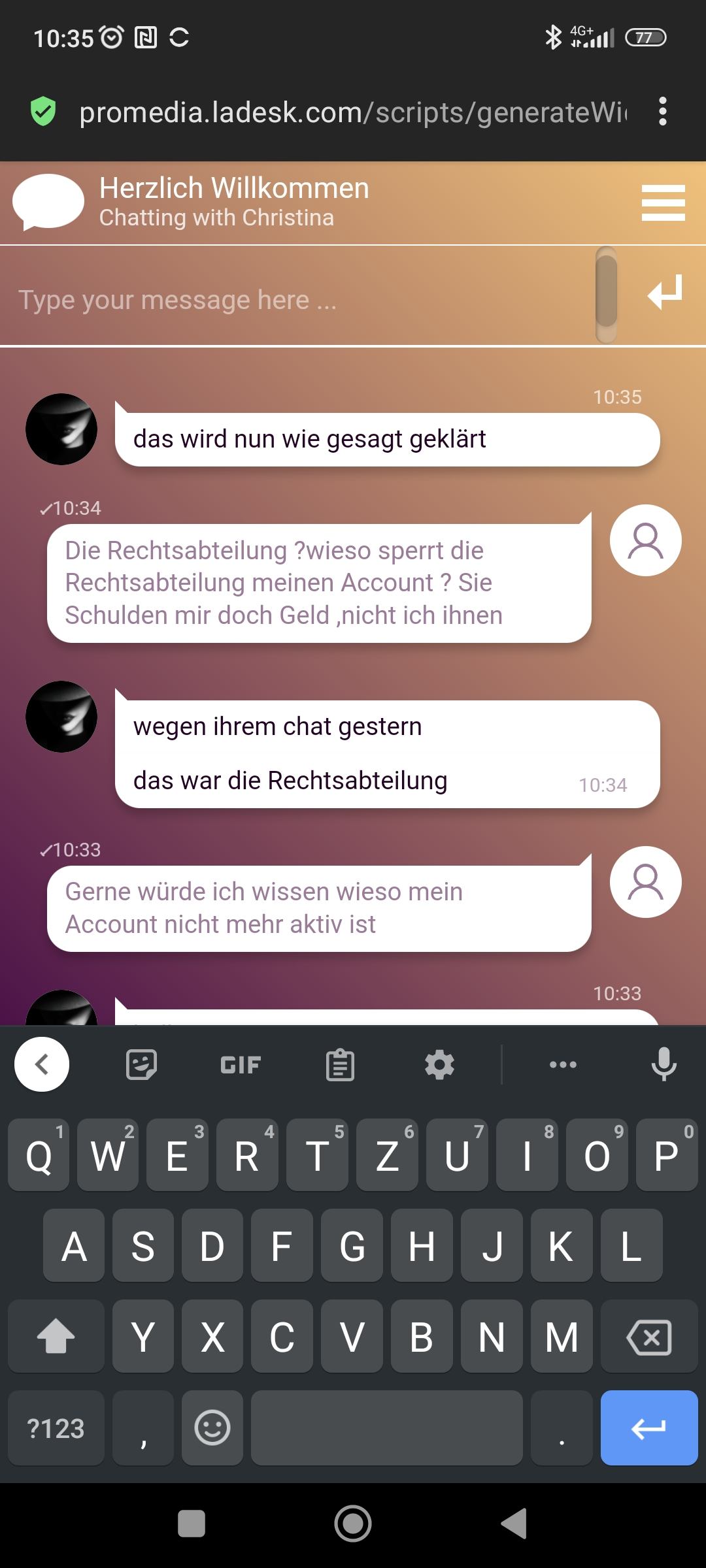The height and width of the screenshot is (1568, 706).
Task: View site security via green shield icon
Action: click(x=43, y=112)
